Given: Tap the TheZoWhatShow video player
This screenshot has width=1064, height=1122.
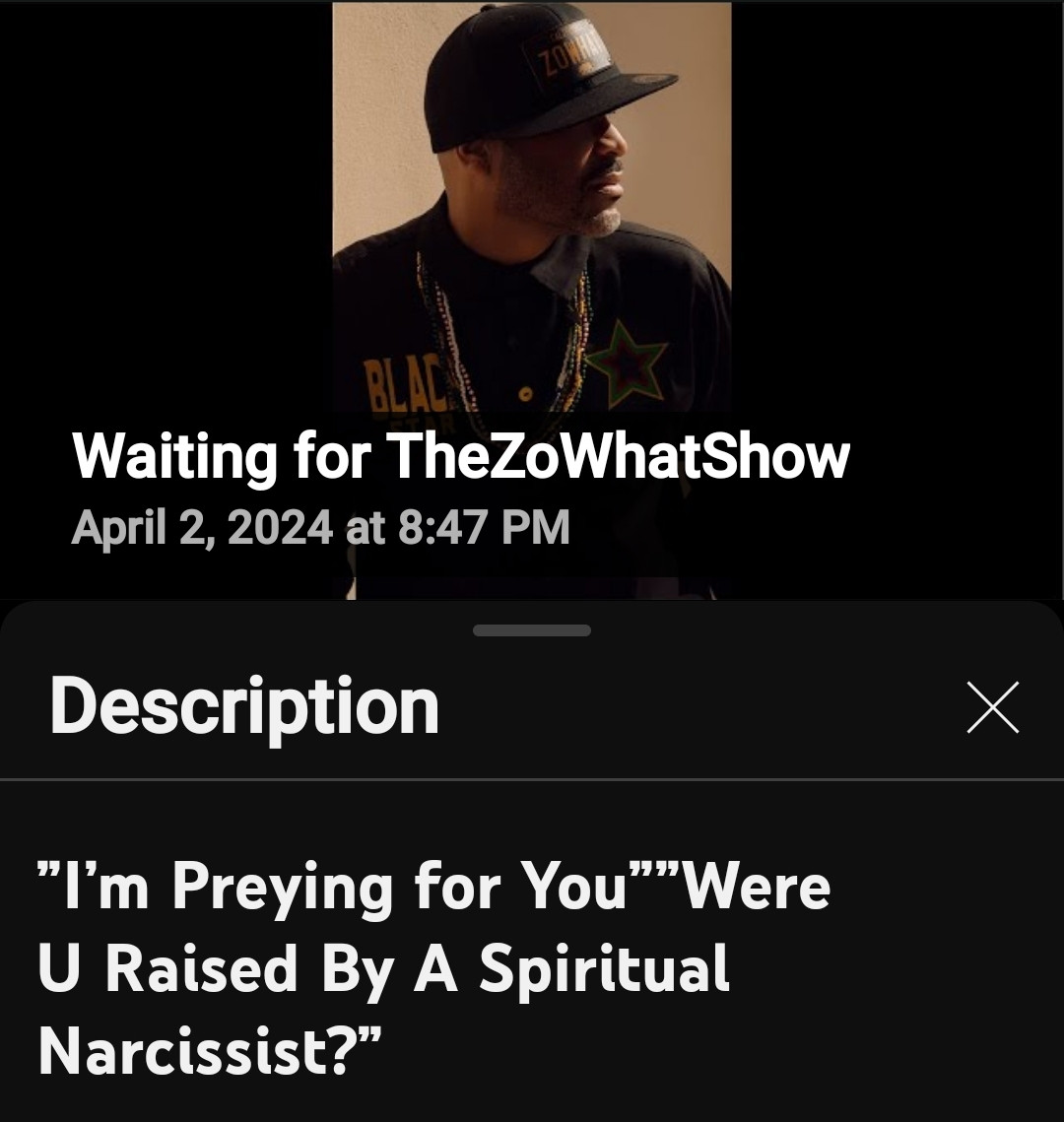Looking at the screenshot, I should pyautogui.click(x=532, y=246).
